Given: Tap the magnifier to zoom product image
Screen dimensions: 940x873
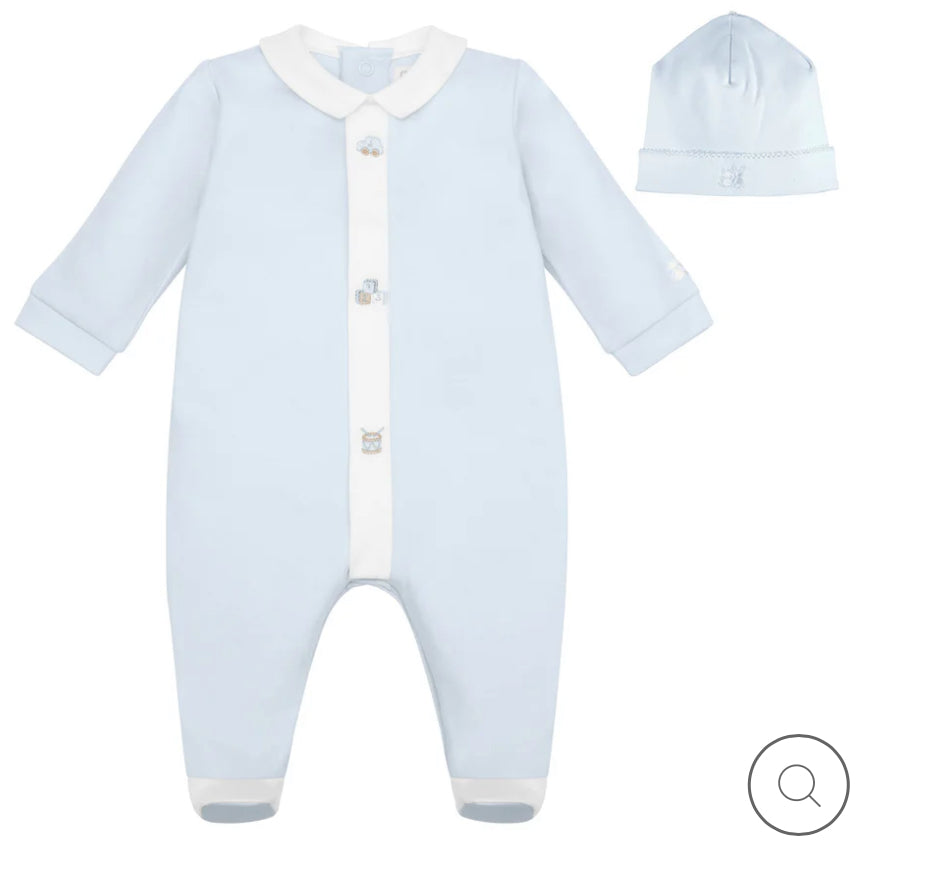Looking at the screenshot, I should click(x=798, y=785).
